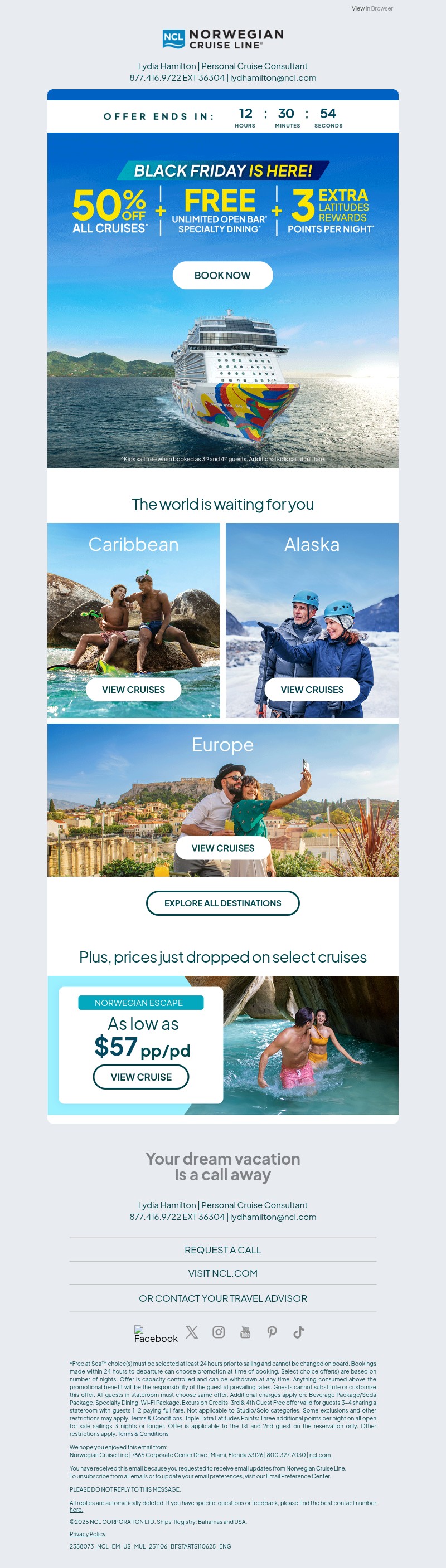Explore all destinations

tap(223, 903)
